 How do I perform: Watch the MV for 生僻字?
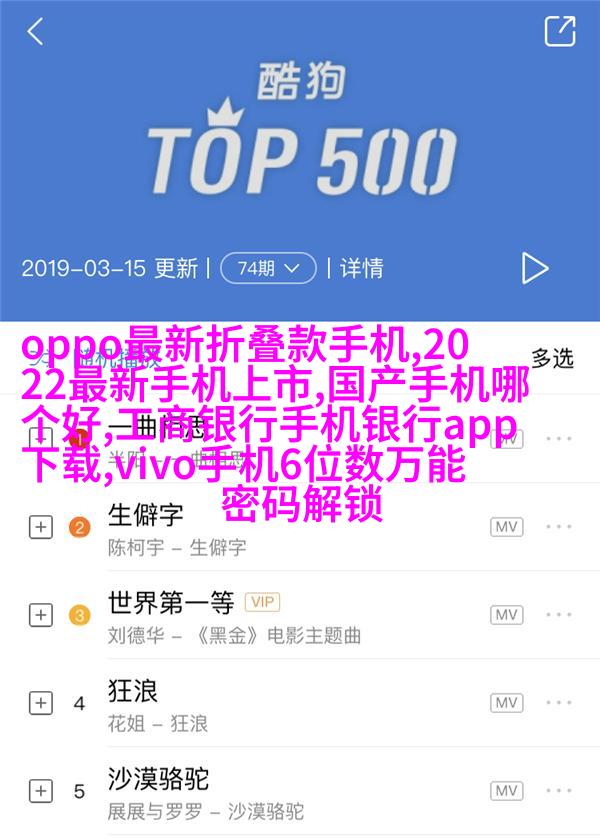coord(507,528)
